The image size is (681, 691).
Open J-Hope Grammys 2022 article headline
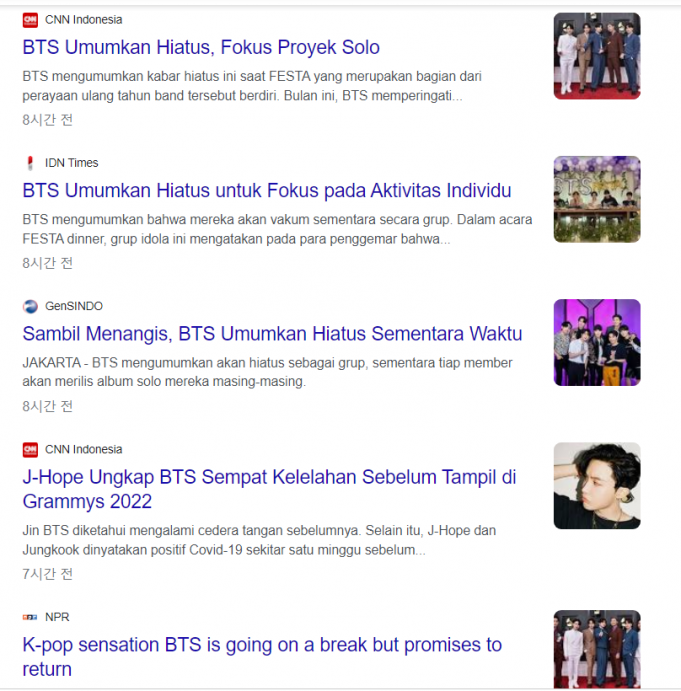(269, 489)
